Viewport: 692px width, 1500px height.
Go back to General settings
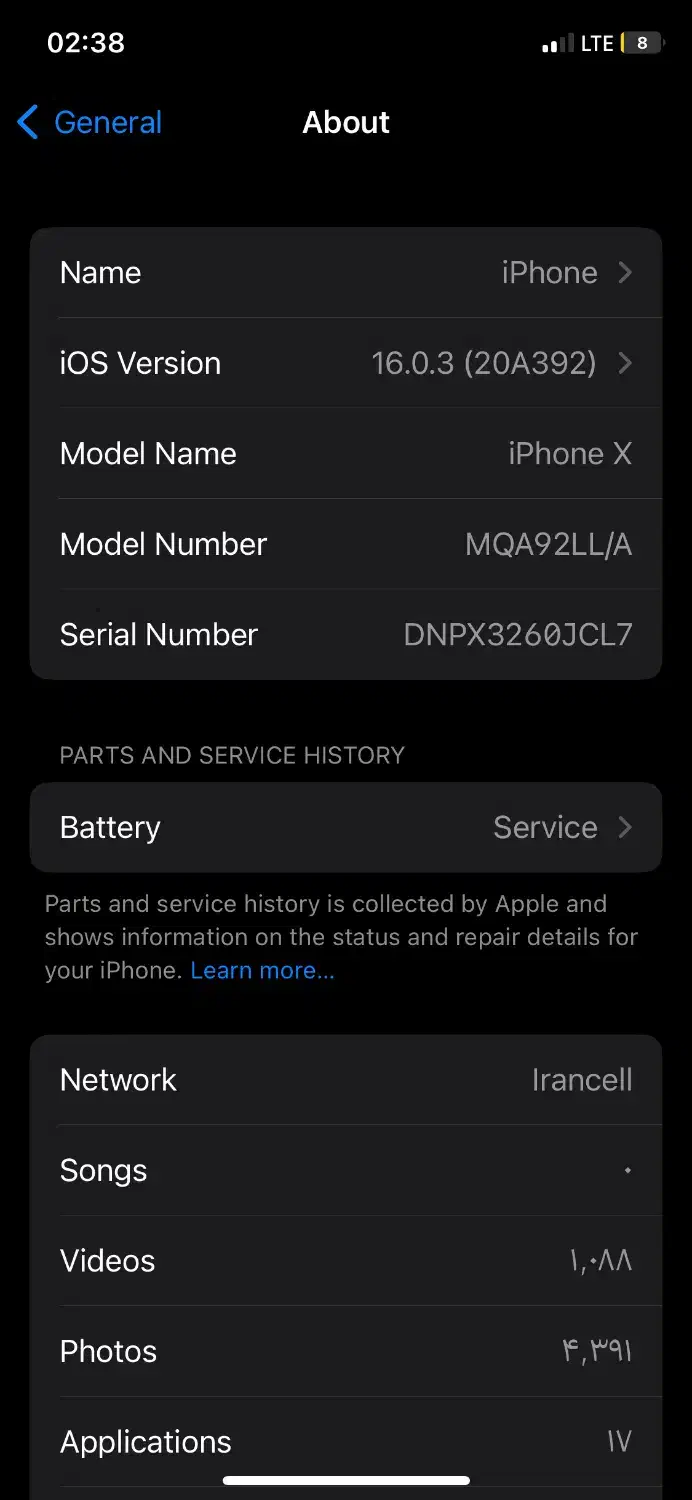[90, 123]
